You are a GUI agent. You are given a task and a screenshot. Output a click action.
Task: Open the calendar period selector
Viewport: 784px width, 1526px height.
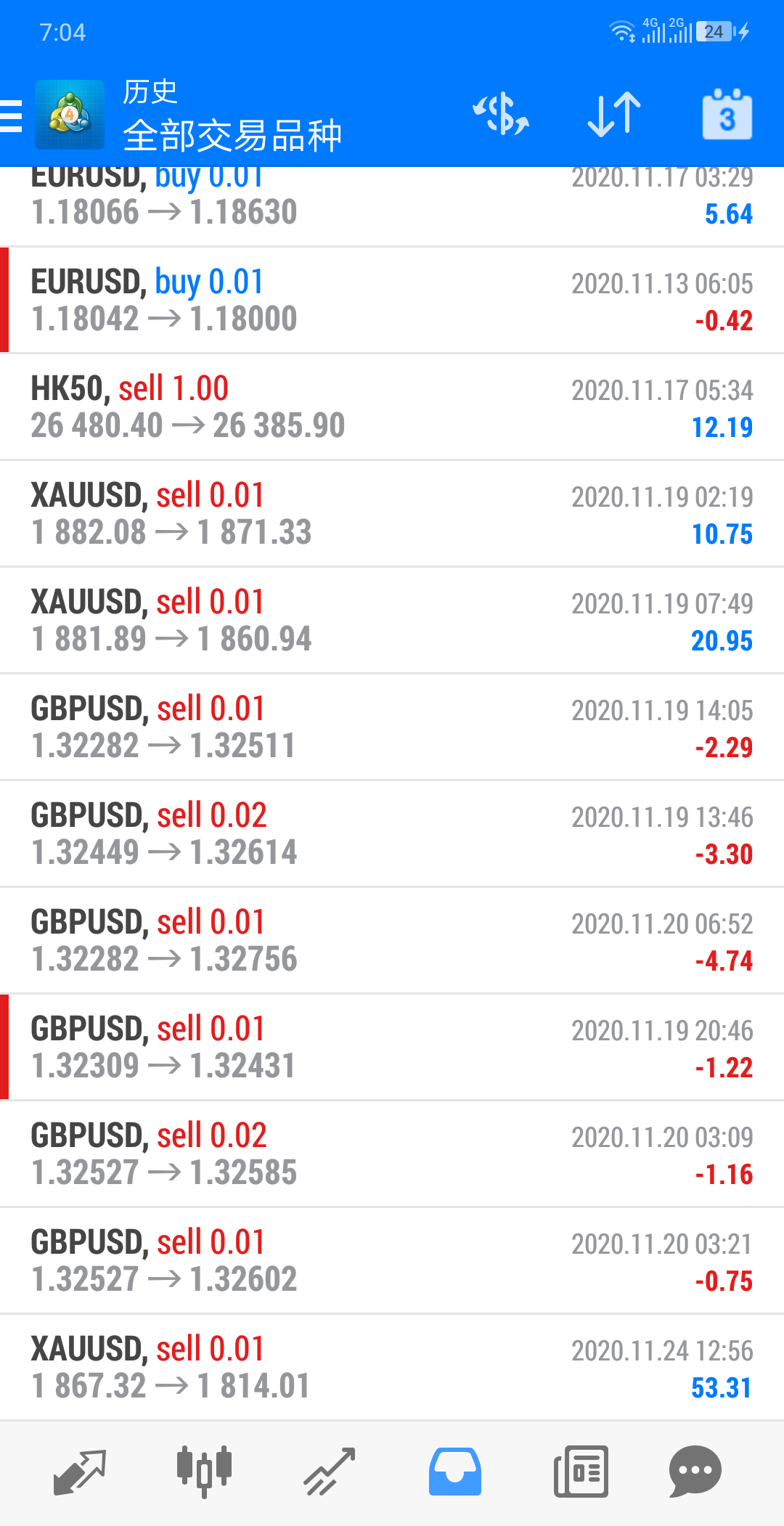click(727, 115)
